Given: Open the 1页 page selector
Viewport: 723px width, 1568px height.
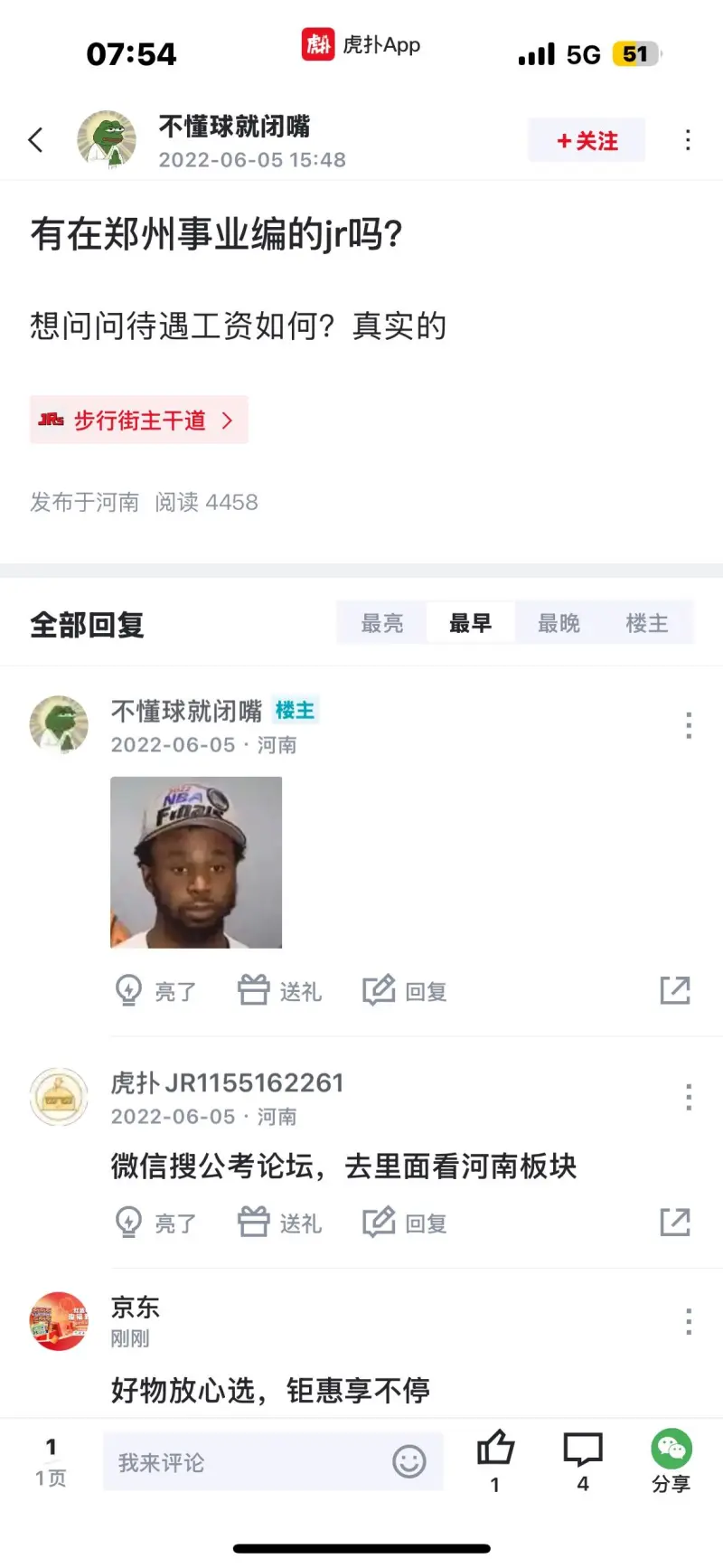Looking at the screenshot, I should point(51,1461).
